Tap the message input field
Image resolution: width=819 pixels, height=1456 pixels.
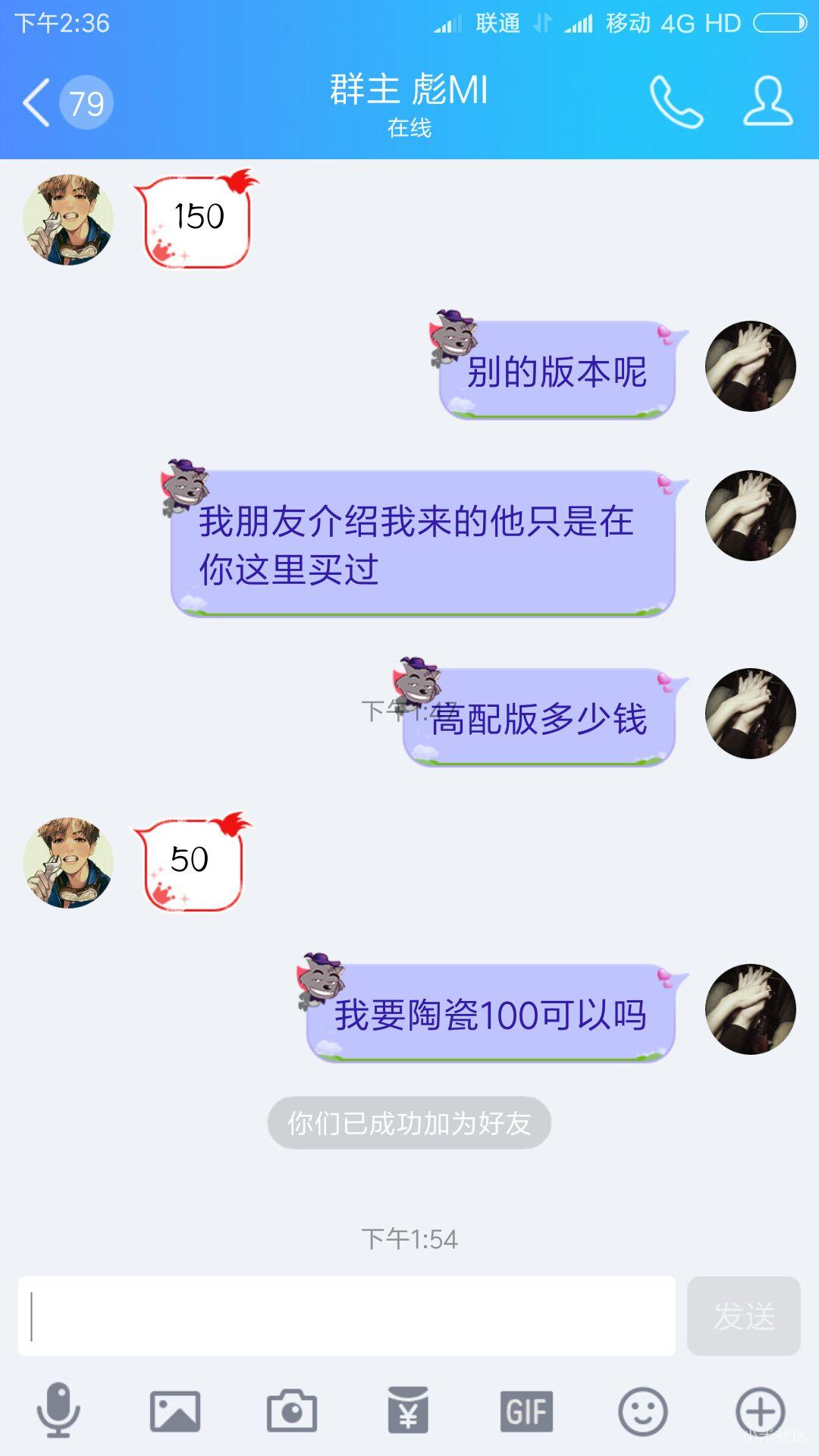[x=347, y=1316]
